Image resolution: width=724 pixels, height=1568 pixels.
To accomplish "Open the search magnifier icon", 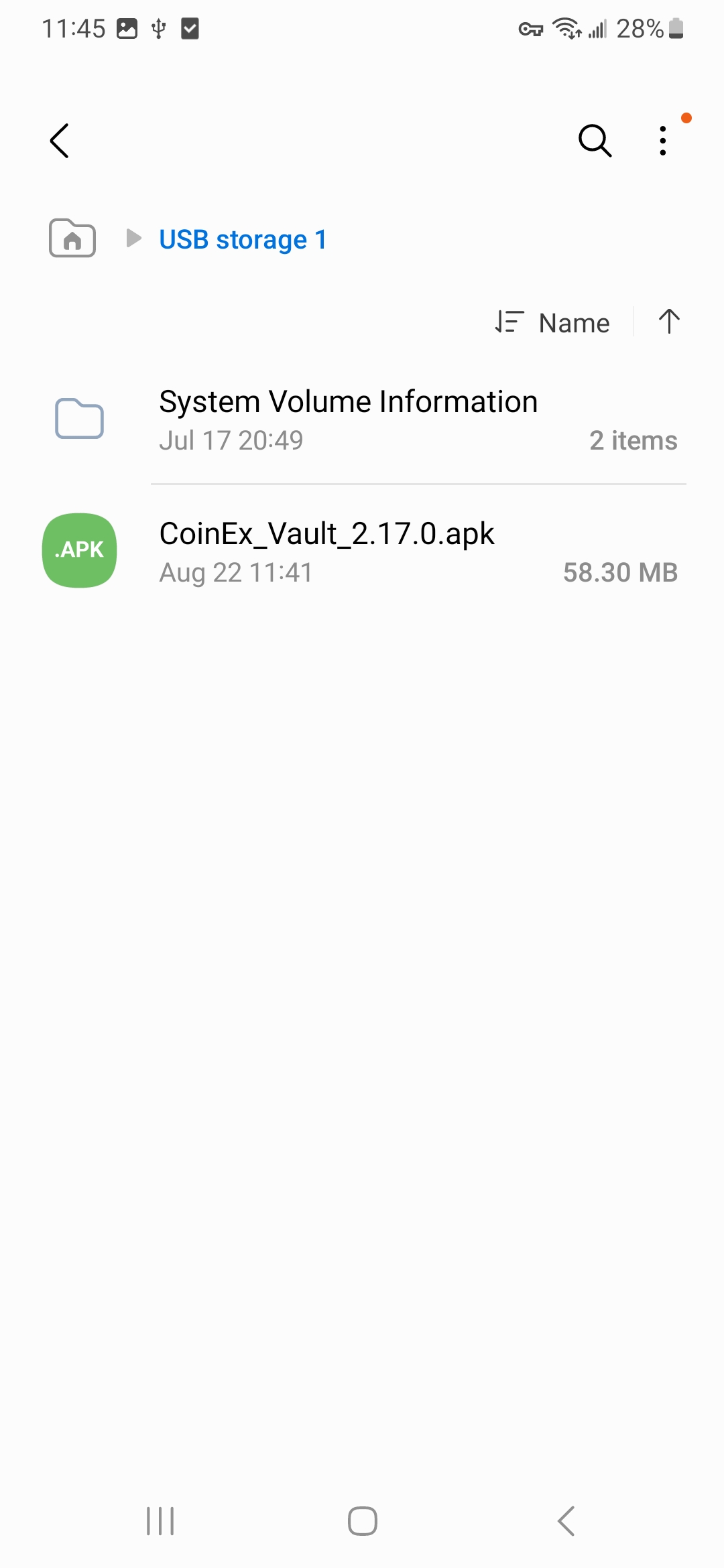I will [x=595, y=141].
